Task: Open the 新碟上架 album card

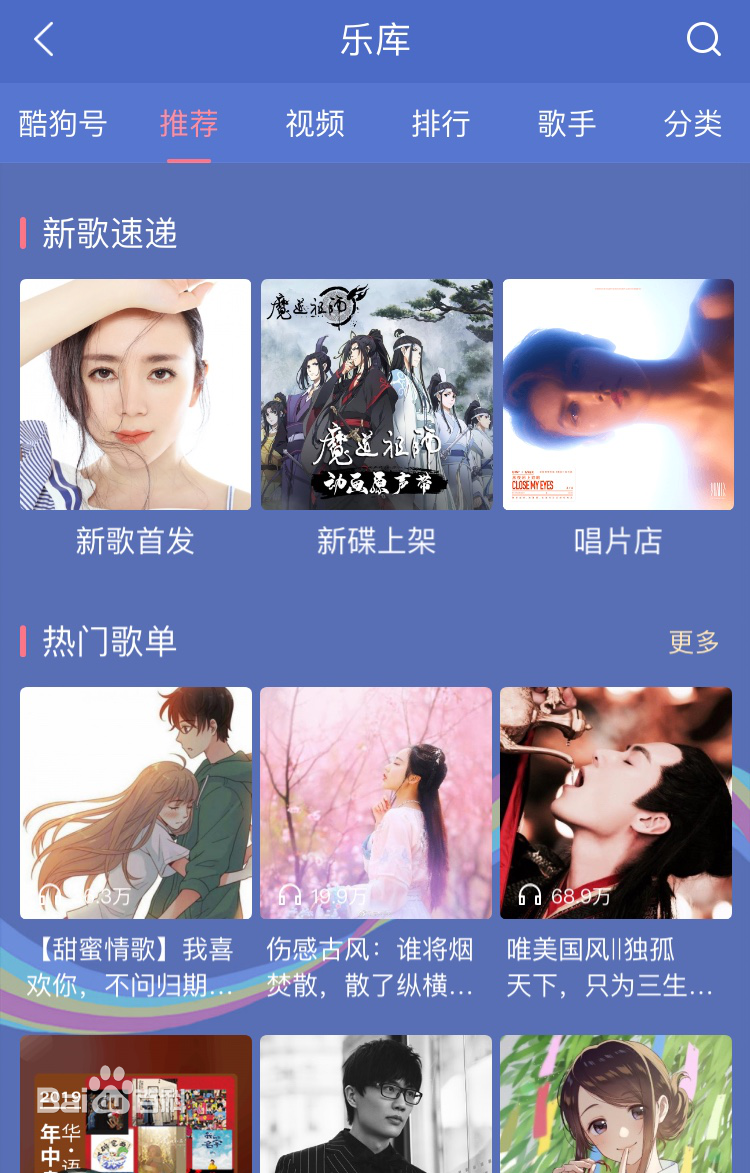Action: (x=377, y=395)
